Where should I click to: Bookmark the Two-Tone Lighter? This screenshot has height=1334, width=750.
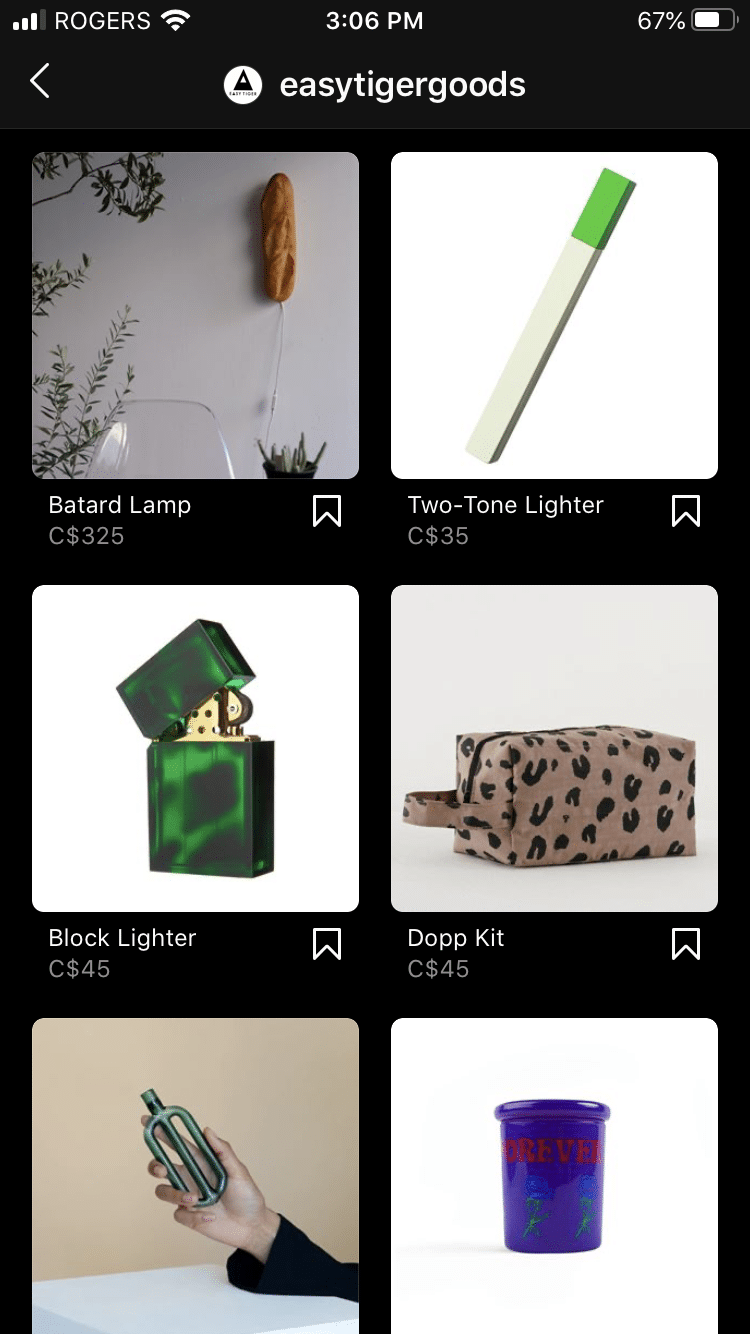(686, 511)
